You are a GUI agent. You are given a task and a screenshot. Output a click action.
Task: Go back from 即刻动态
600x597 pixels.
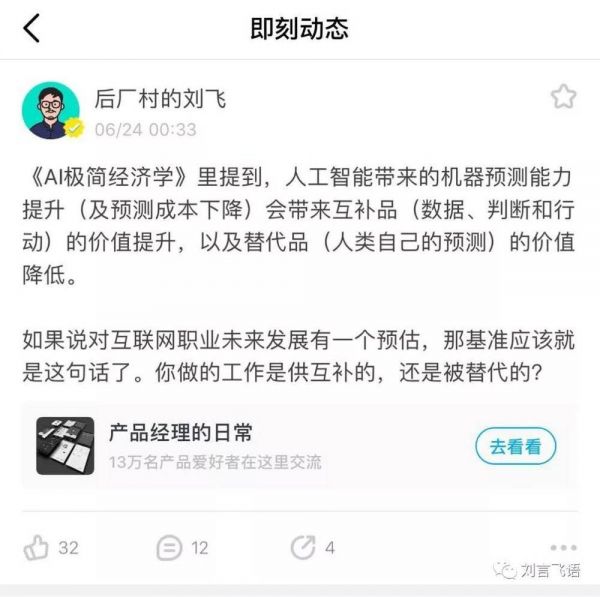point(31,28)
